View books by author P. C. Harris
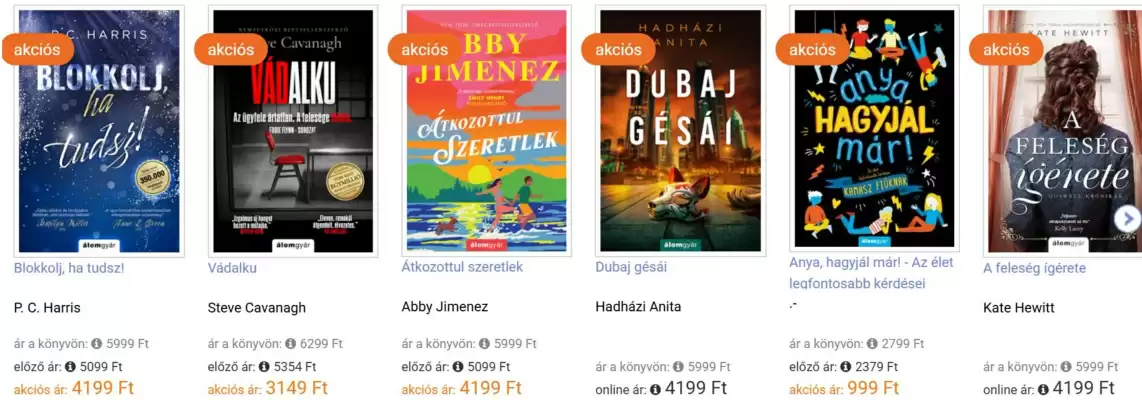 47,307
